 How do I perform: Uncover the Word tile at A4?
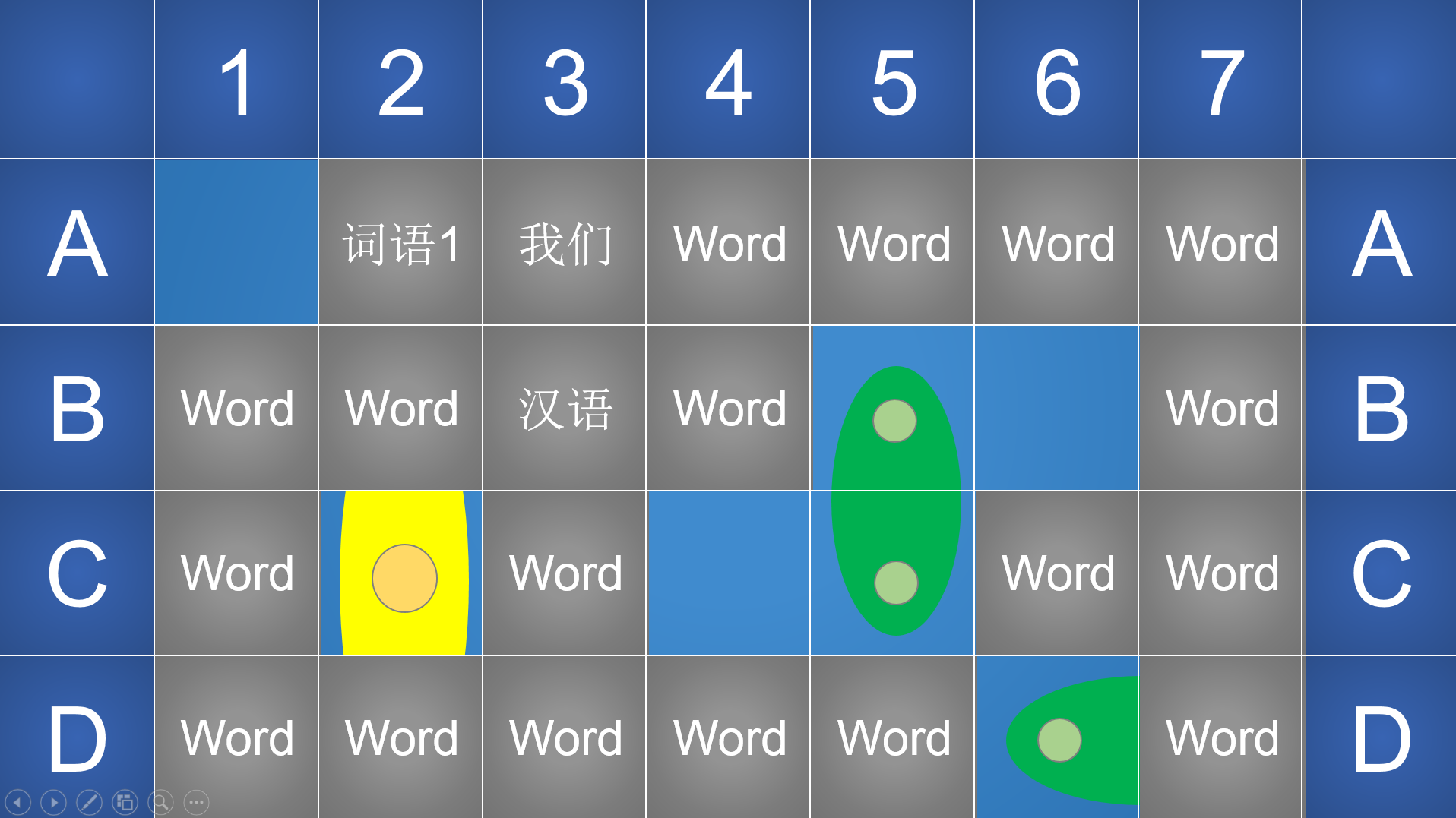click(x=729, y=243)
